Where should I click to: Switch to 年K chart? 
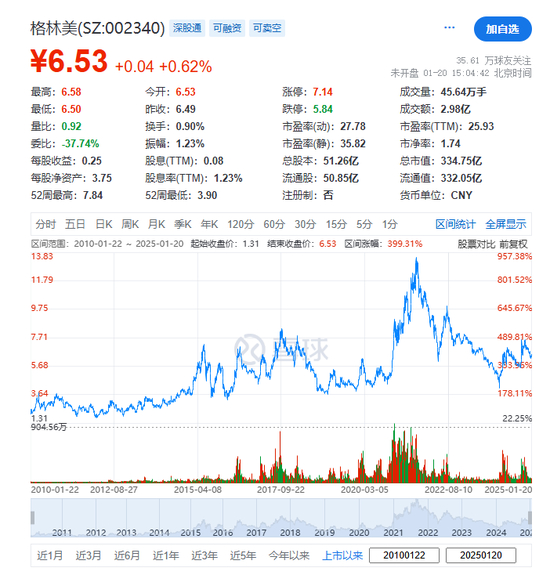(209, 224)
